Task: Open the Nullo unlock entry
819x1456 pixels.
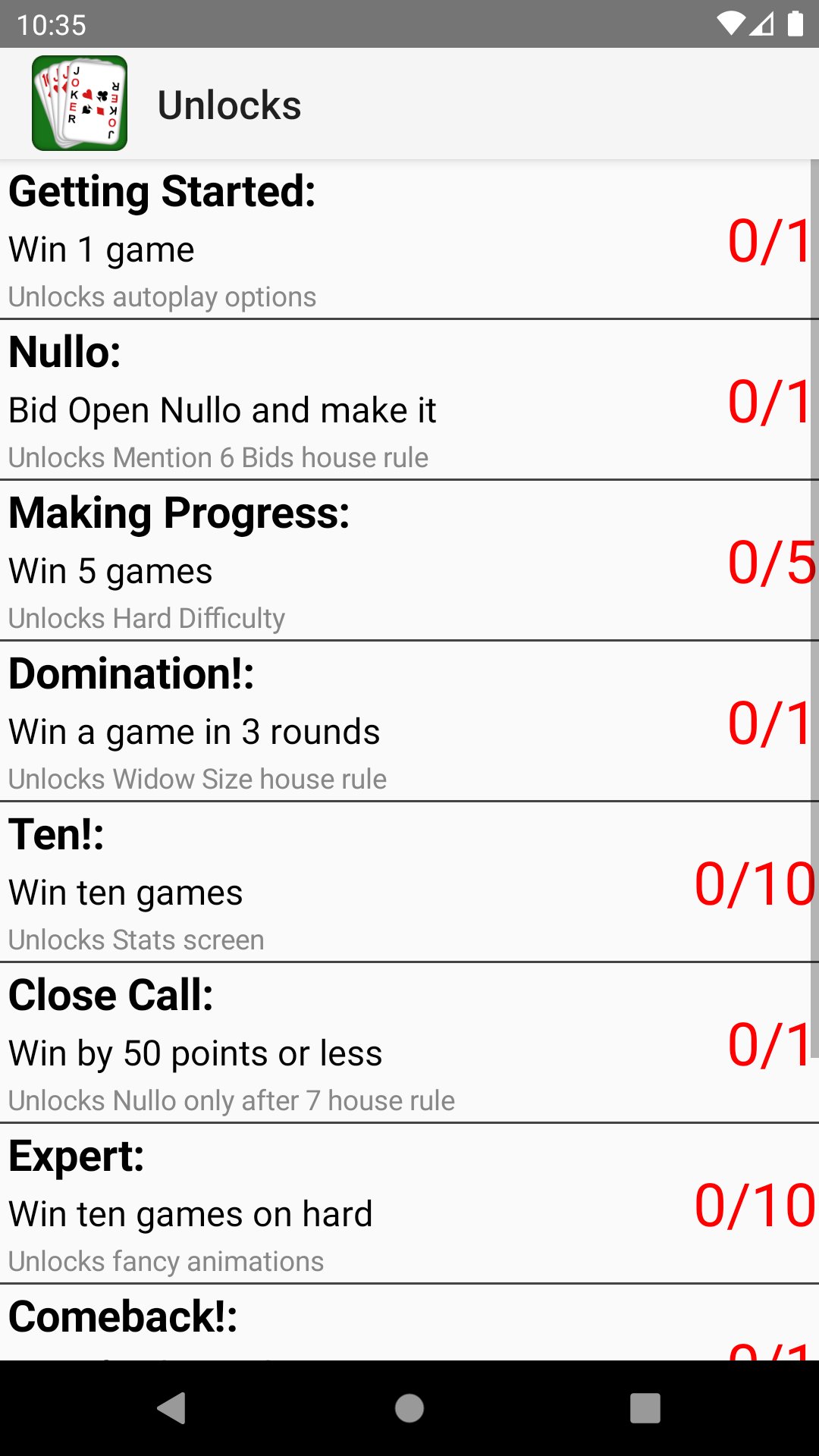Action: 409,400
